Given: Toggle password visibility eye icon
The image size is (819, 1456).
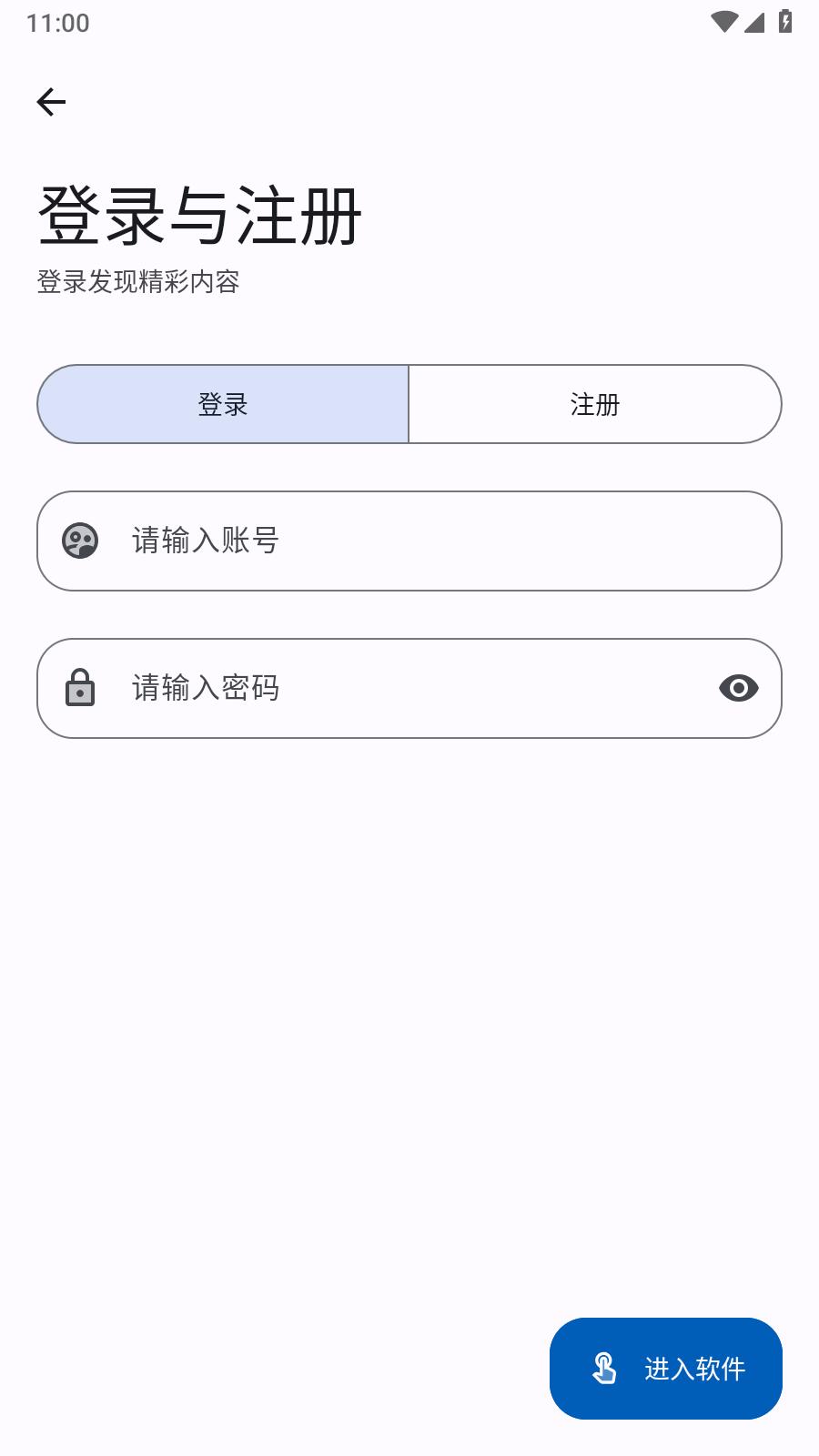Looking at the screenshot, I should click(x=738, y=688).
